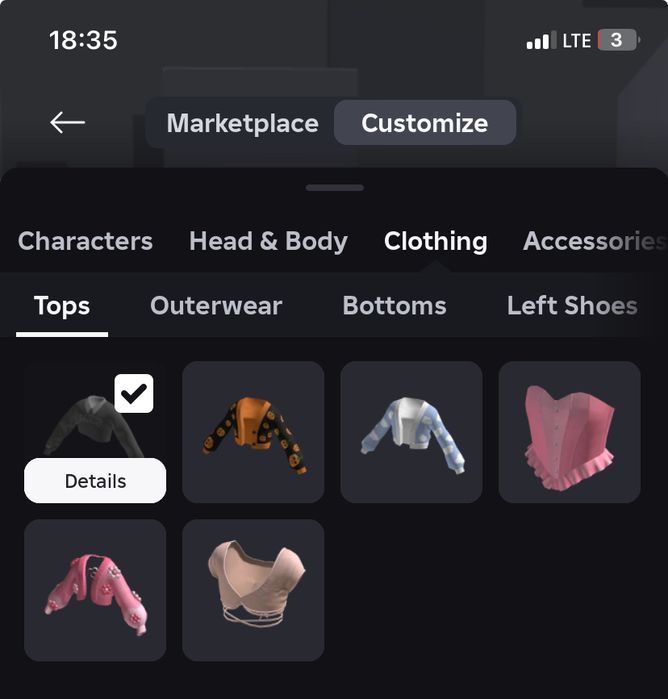
Task: Equip the blue and white plaid top
Action: coord(411,431)
